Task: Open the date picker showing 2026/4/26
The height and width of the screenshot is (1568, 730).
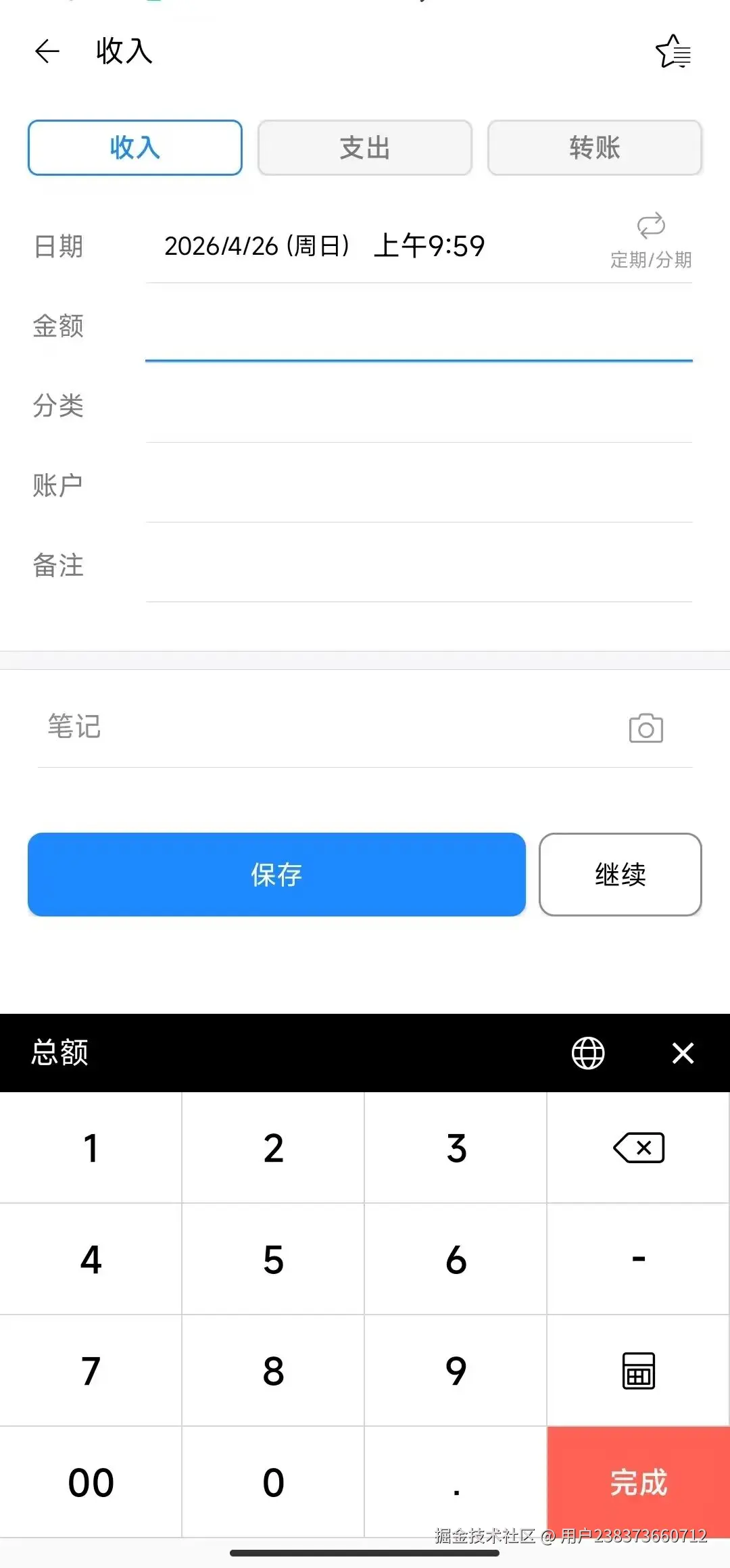Action: pyautogui.click(x=324, y=245)
